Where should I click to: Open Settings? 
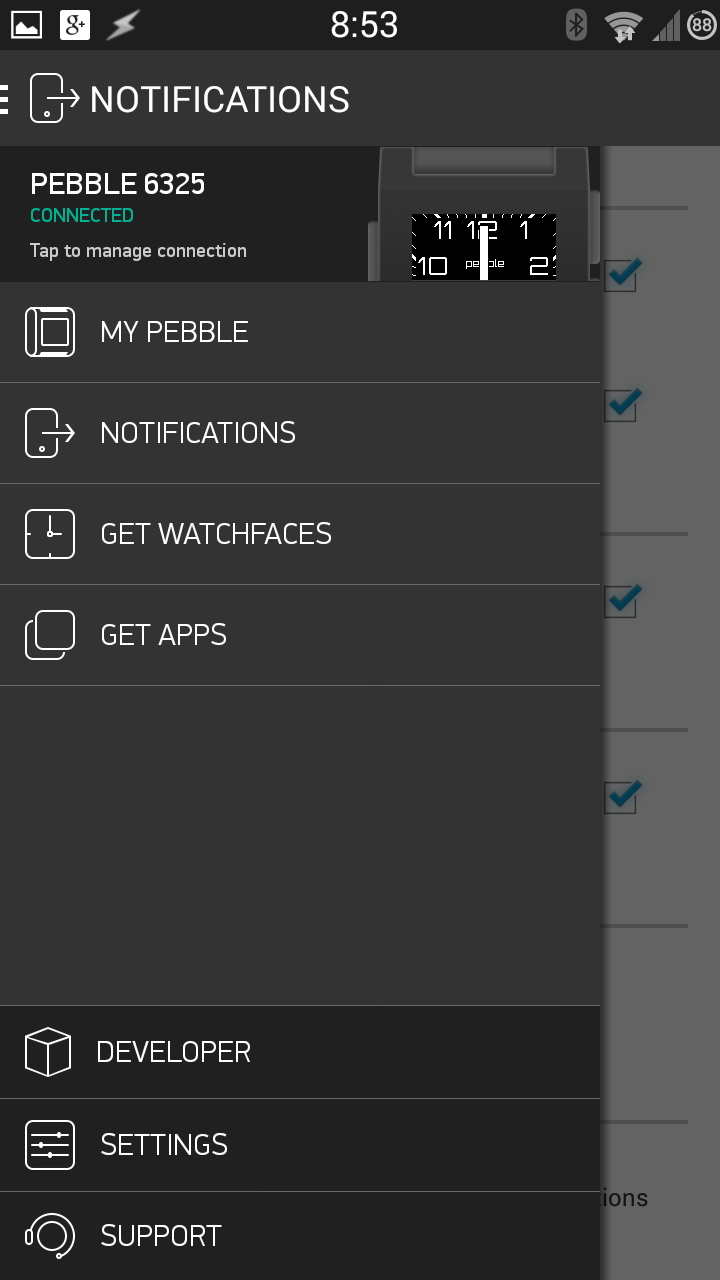(x=300, y=1145)
